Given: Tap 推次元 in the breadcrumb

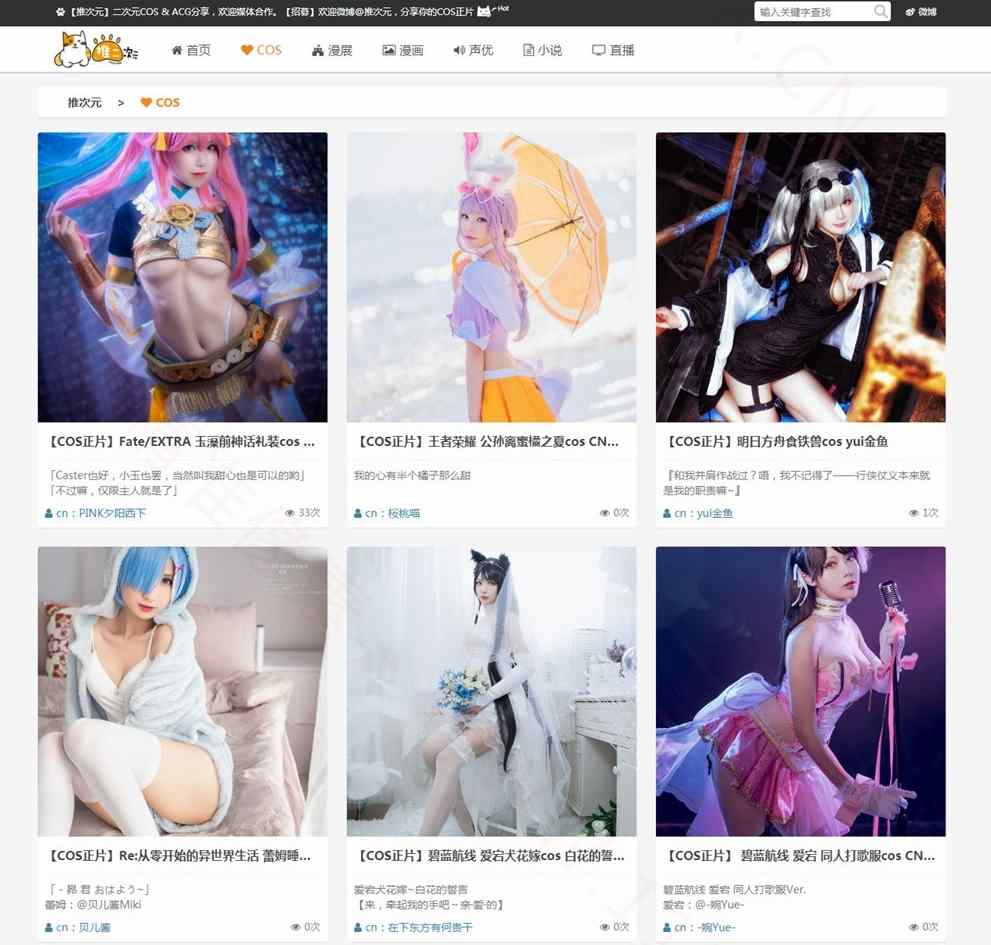Looking at the screenshot, I should (84, 103).
